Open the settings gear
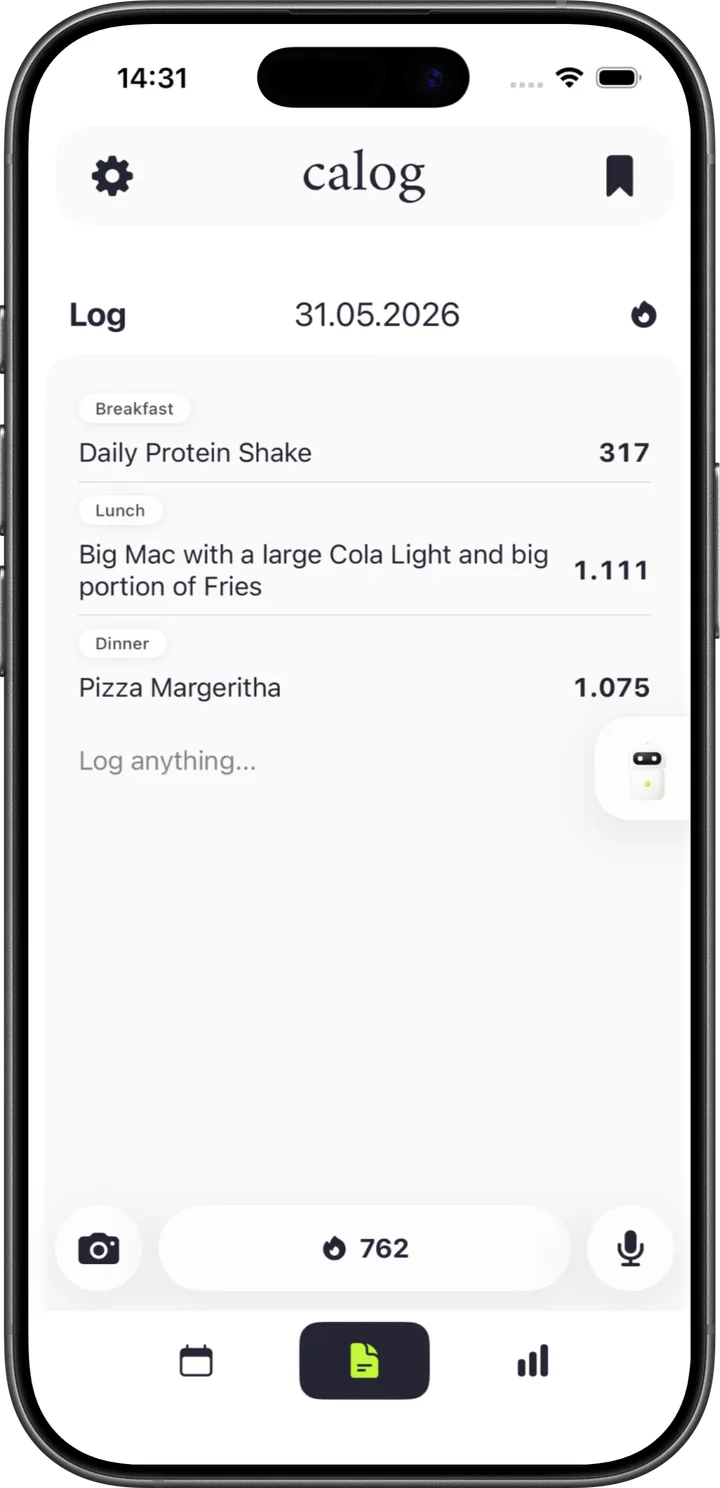This screenshot has width=720, height=1488. (x=112, y=177)
